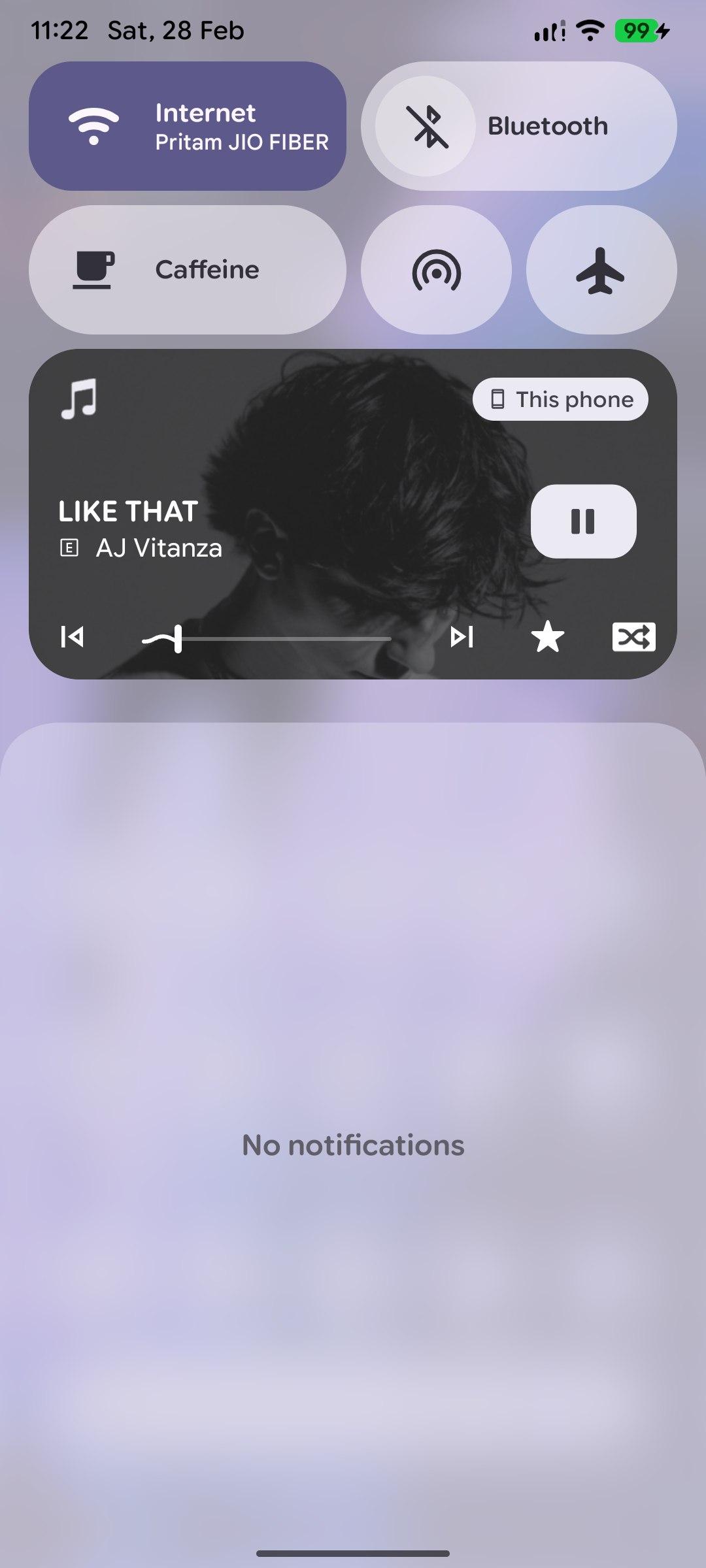Skip to the next track
Viewport: 706px width, 1568px height.
tap(462, 636)
